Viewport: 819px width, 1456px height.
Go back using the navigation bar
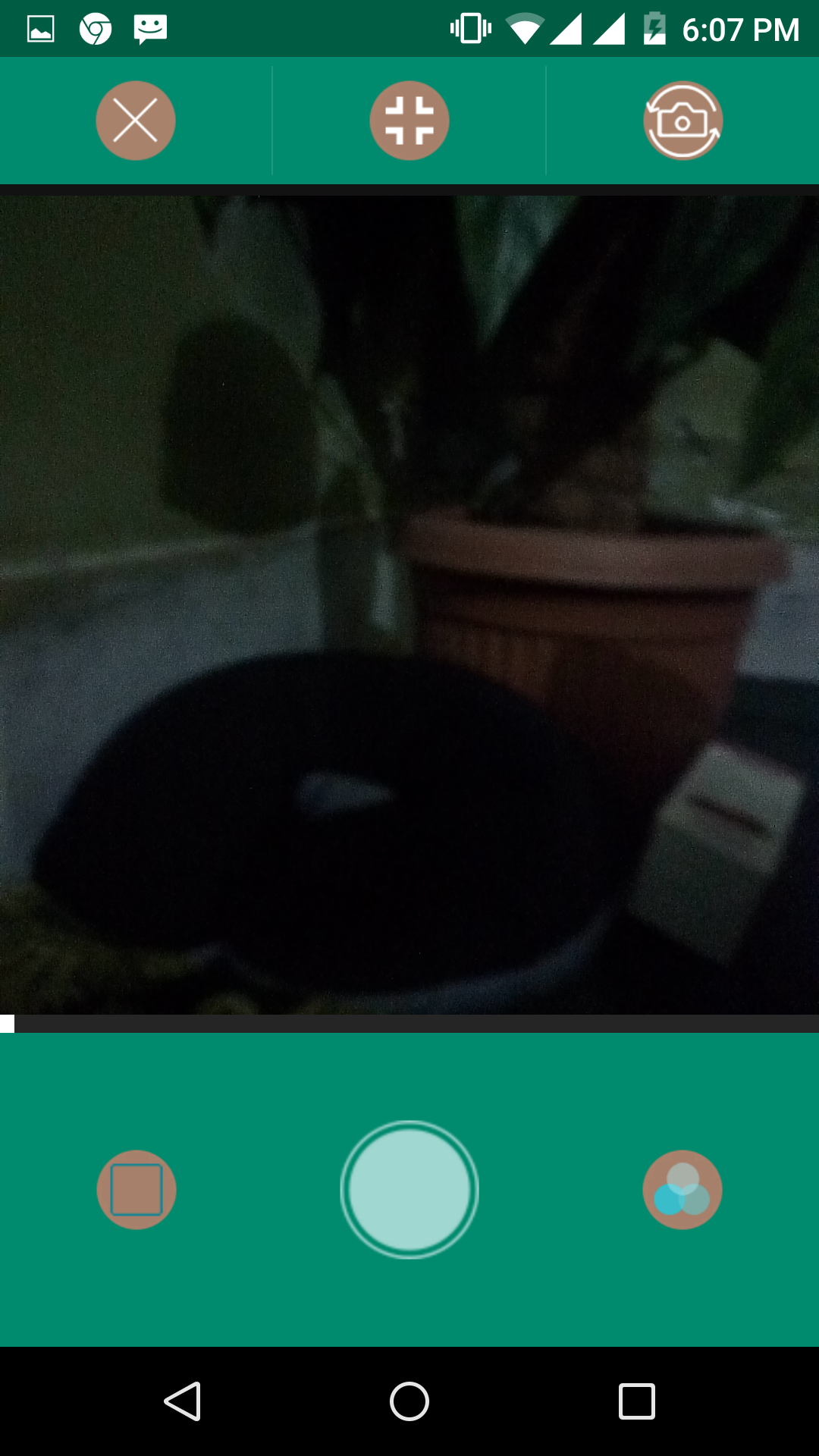[x=182, y=1401]
